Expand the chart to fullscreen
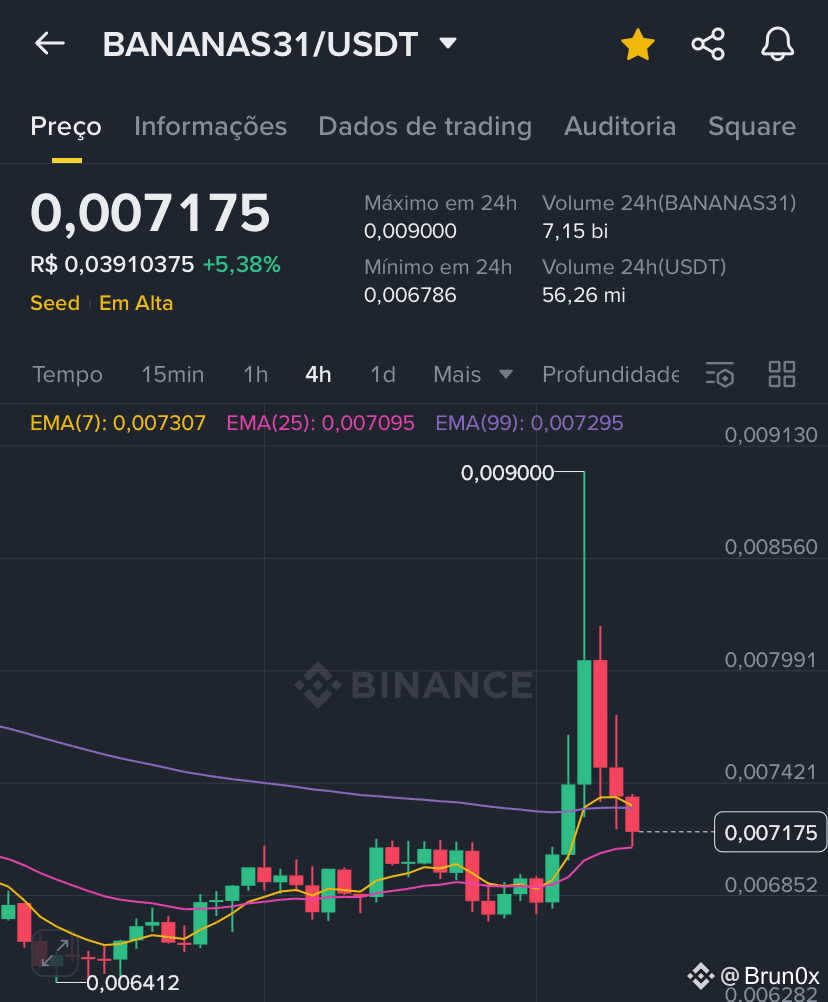The height and width of the screenshot is (1002, 828). [x=55, y=952]
